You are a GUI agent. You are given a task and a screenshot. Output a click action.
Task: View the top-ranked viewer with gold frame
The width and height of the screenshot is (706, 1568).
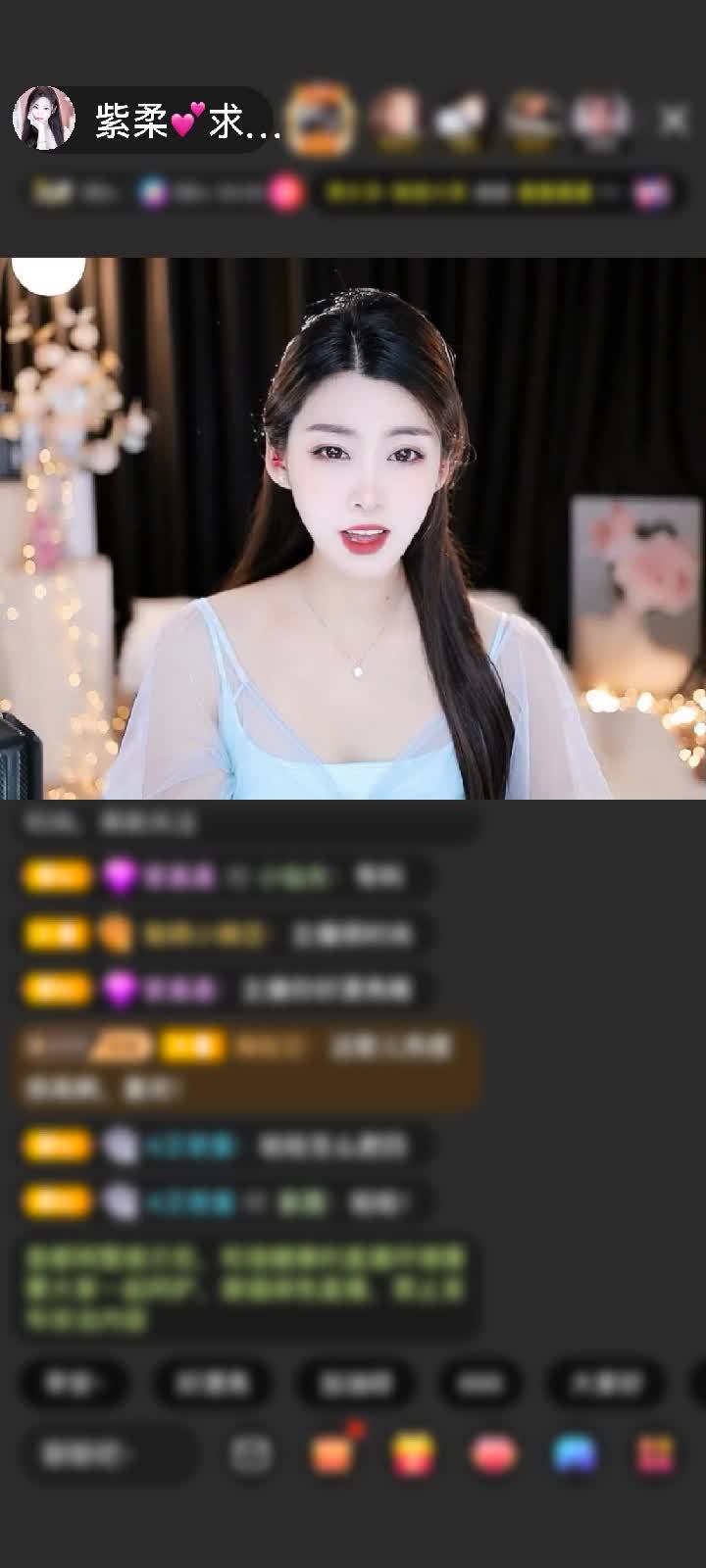(x=322, y=119)
